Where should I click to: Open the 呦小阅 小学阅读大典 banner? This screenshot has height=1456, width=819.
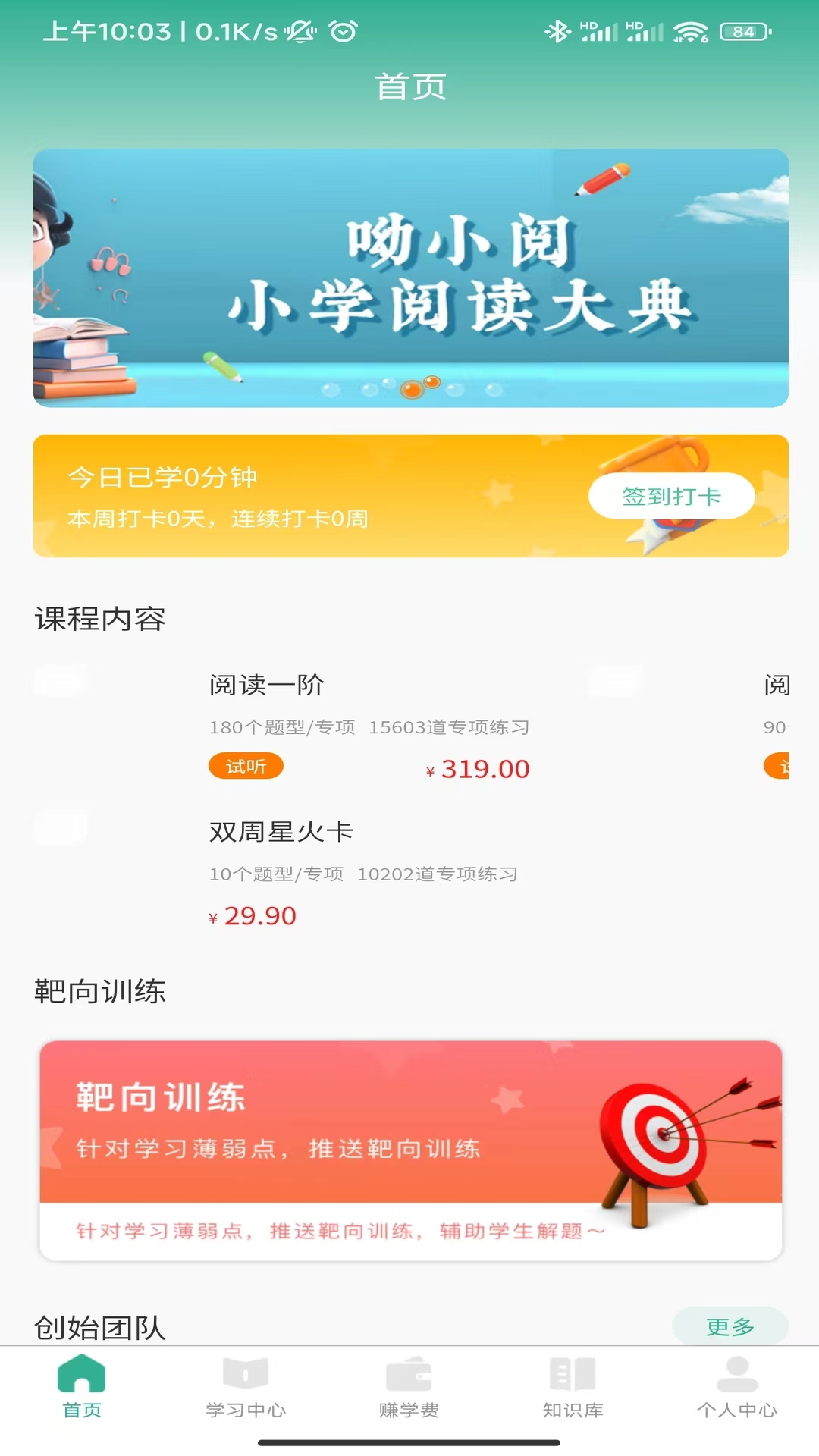[410, 278]
